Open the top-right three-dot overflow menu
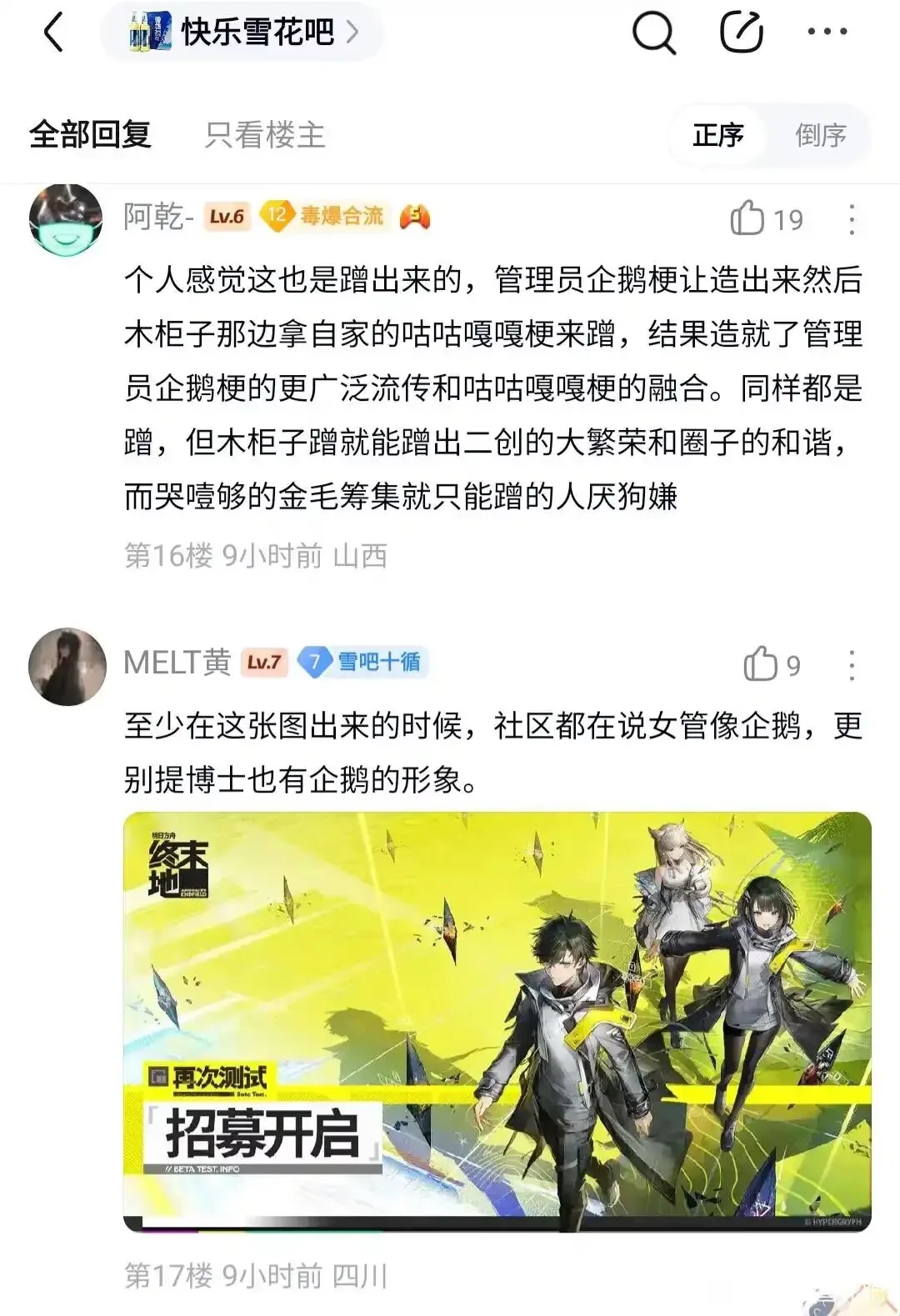 pos(827,32)
